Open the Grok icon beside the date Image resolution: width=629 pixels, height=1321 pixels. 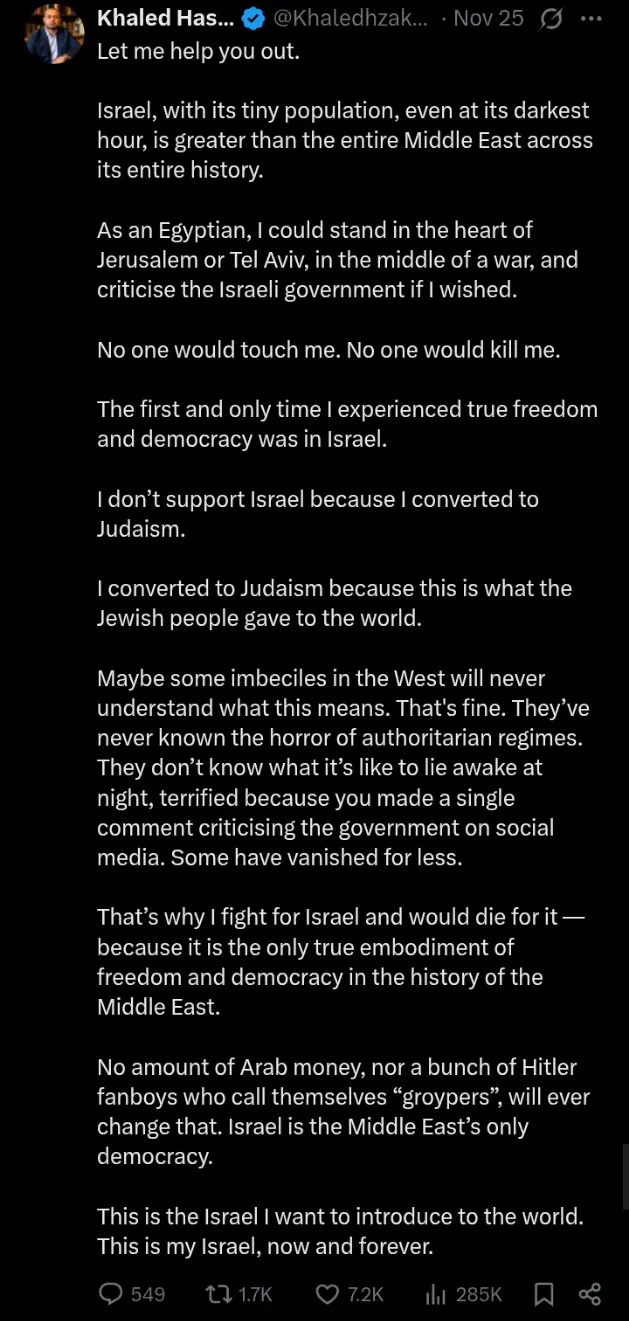(550, 19)
